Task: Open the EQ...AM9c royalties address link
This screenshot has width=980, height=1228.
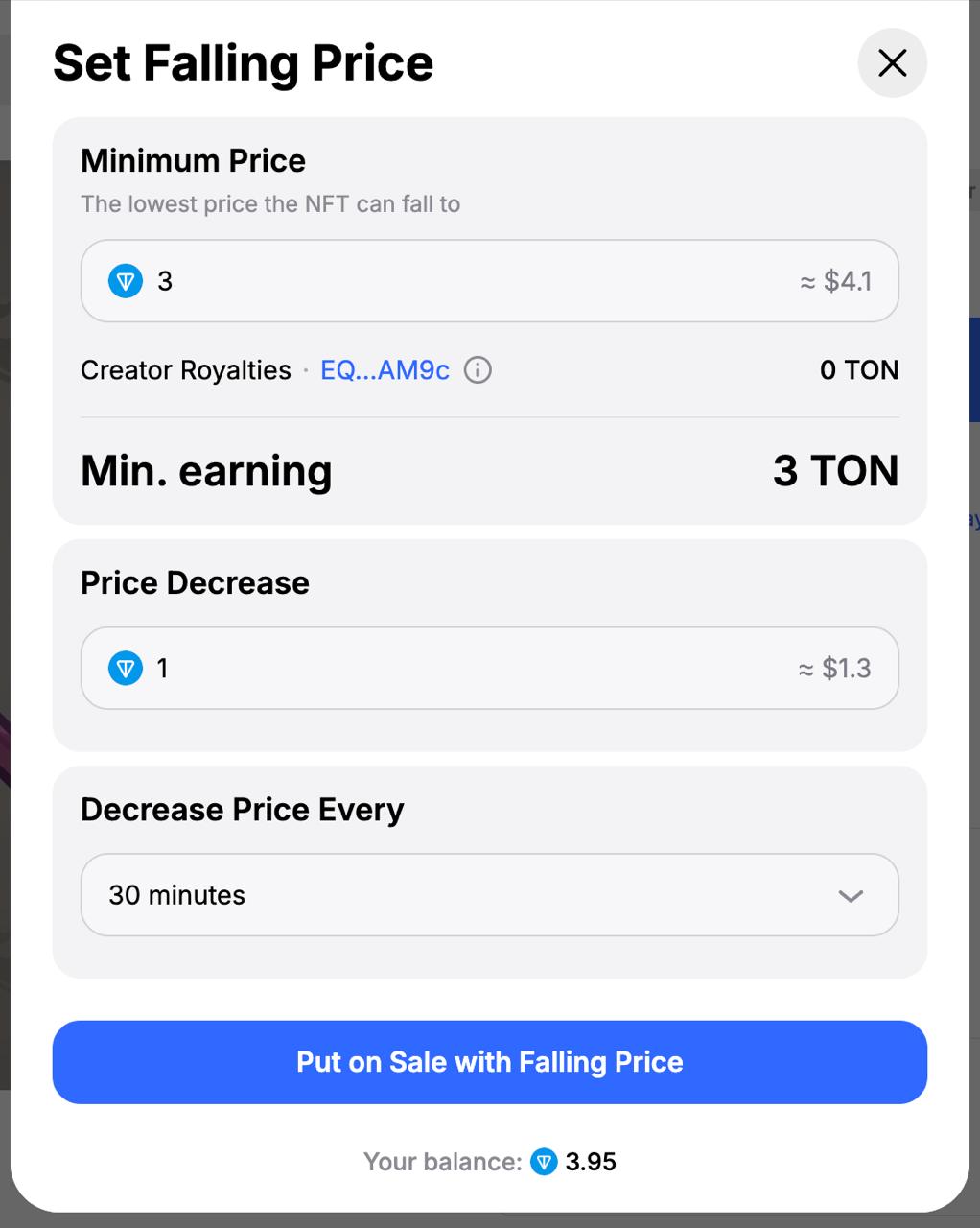Action: tap(385, 370)
